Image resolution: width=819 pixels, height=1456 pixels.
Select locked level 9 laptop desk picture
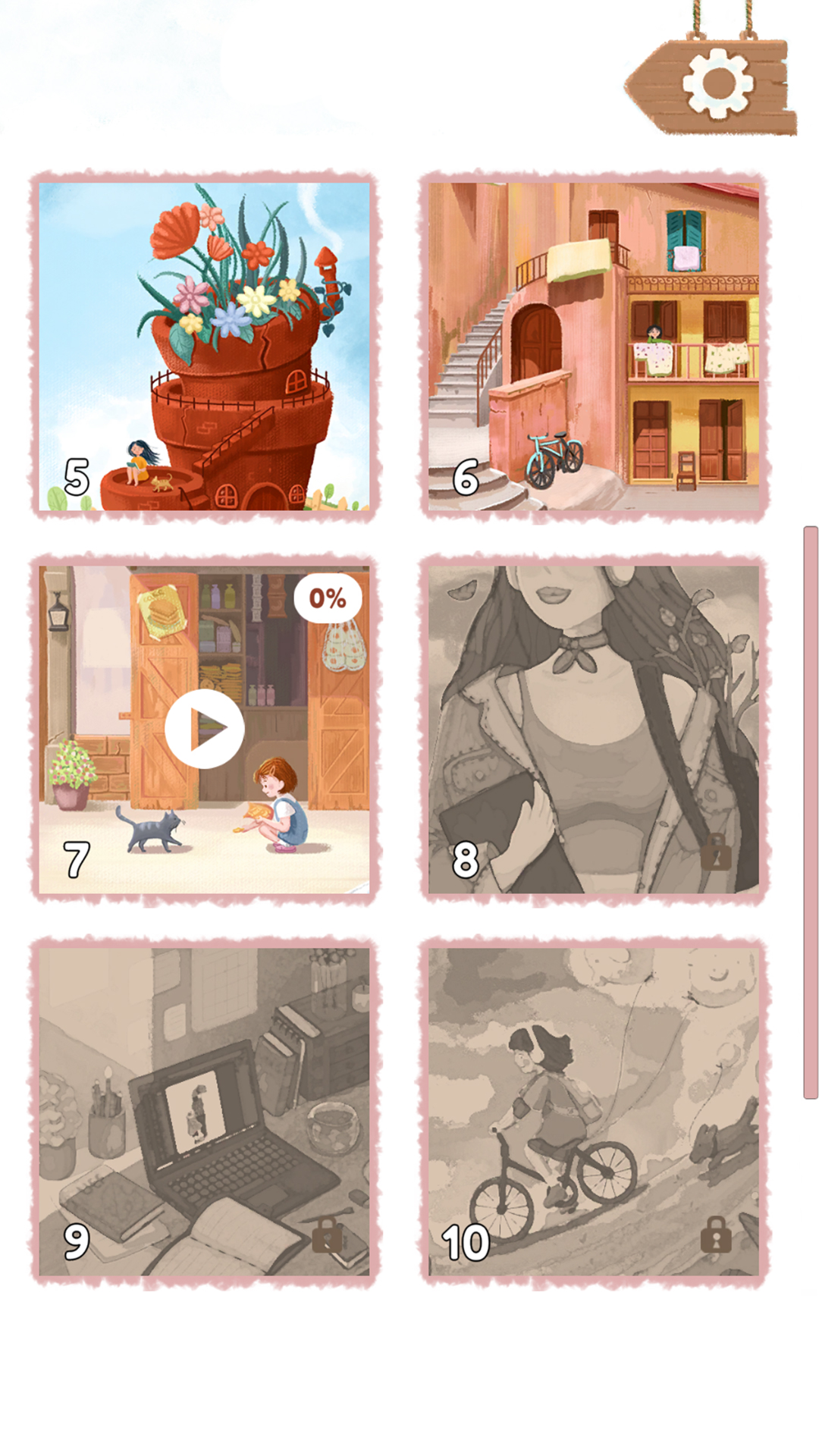pos(204,1111)
